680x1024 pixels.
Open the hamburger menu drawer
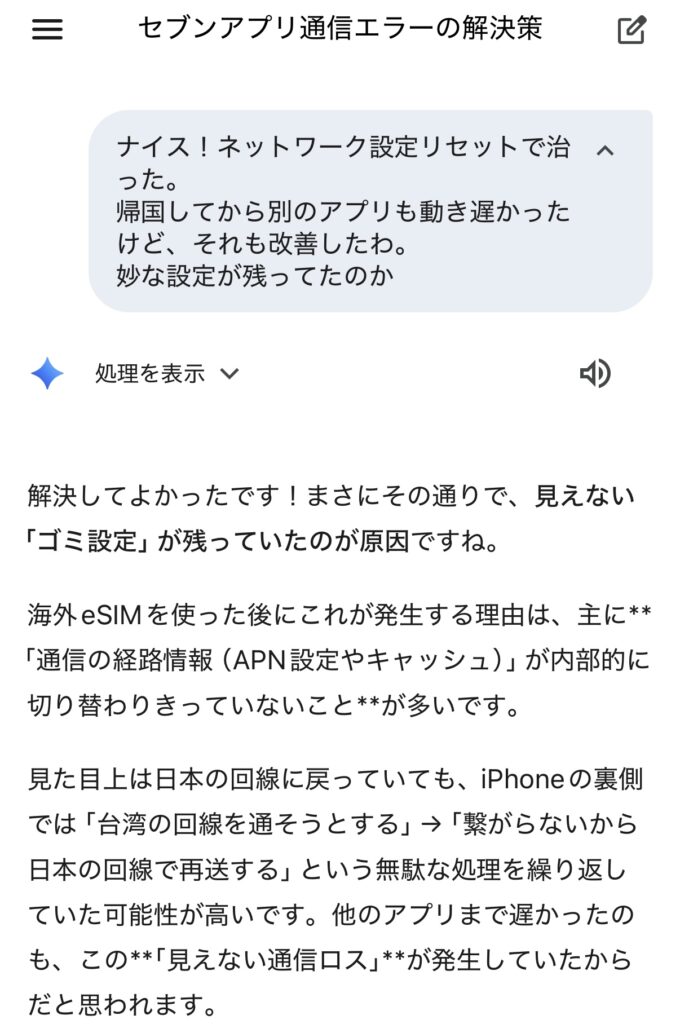pyautogui.click(x=47, y=29)
